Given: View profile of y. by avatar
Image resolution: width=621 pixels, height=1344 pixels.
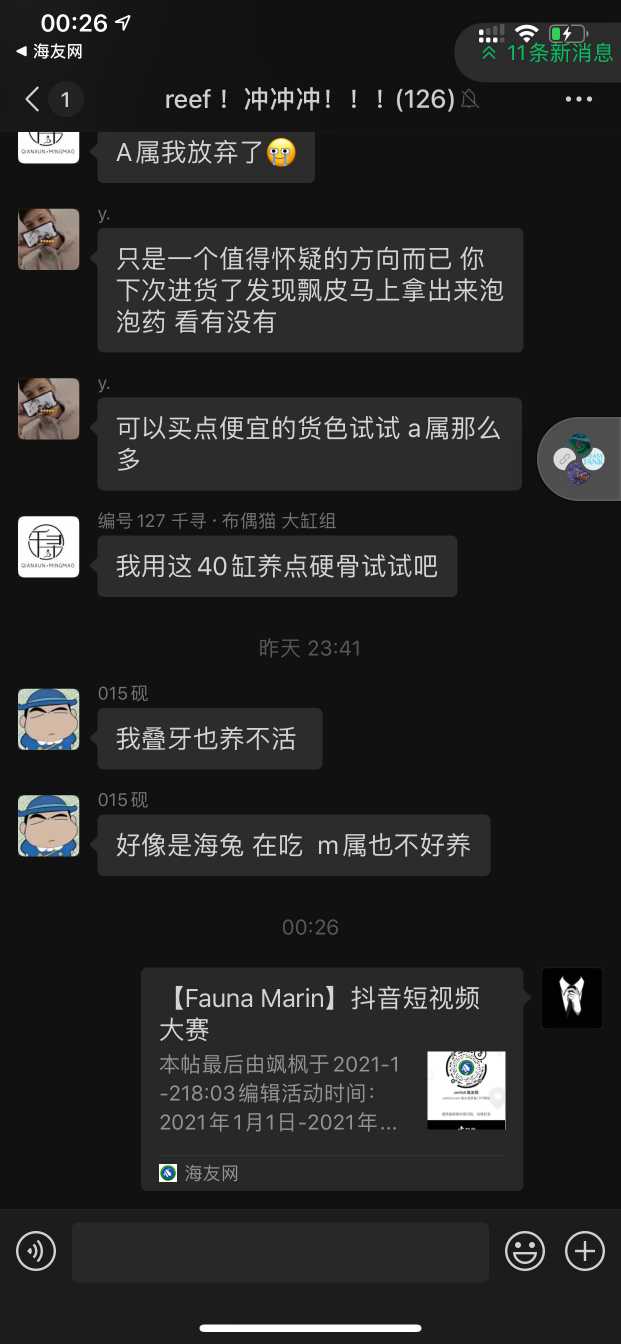Looking at the screenshot, I should click(x=49, y=239).
